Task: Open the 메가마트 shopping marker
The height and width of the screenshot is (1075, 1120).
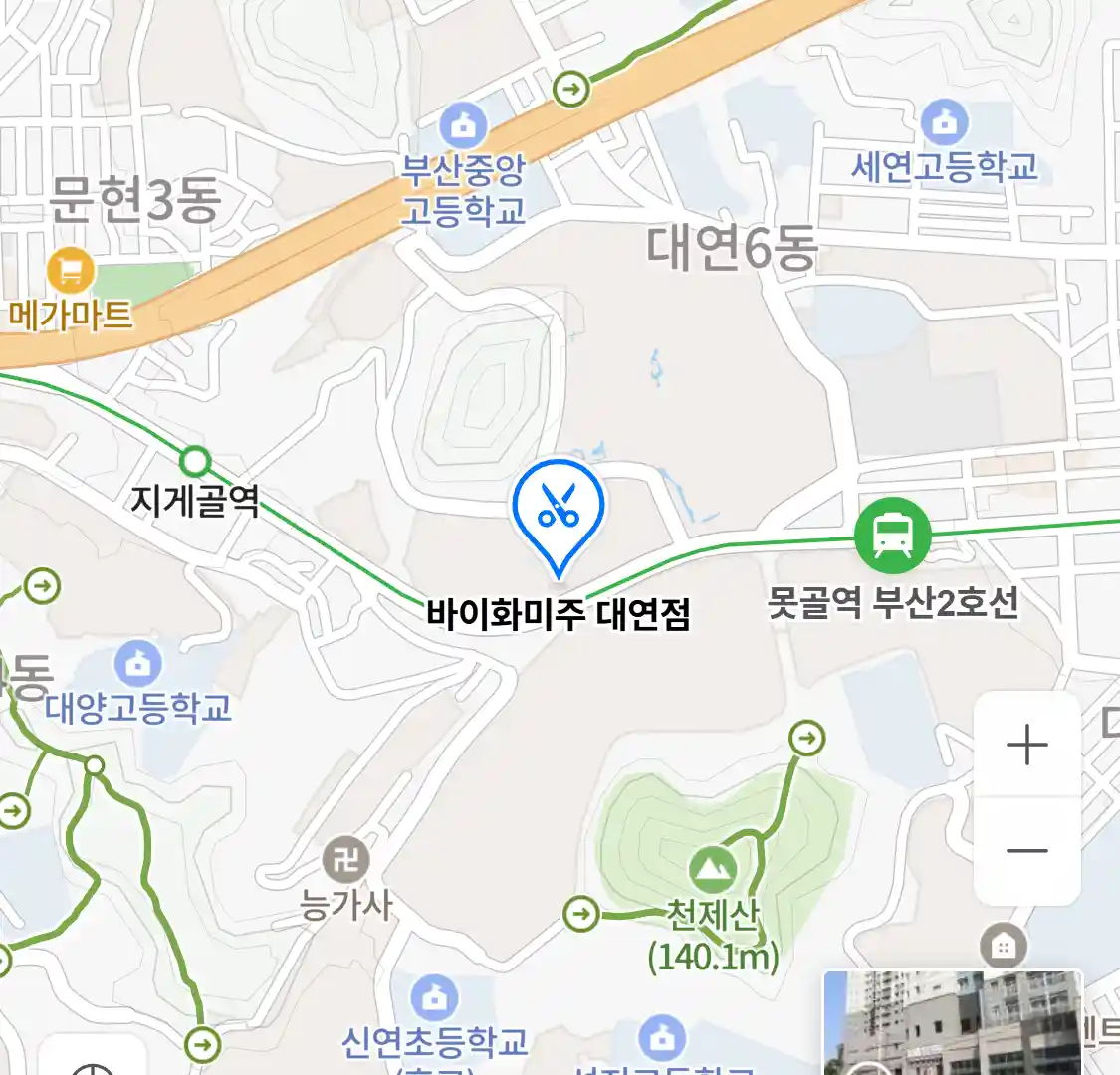Action: (70, 270)
